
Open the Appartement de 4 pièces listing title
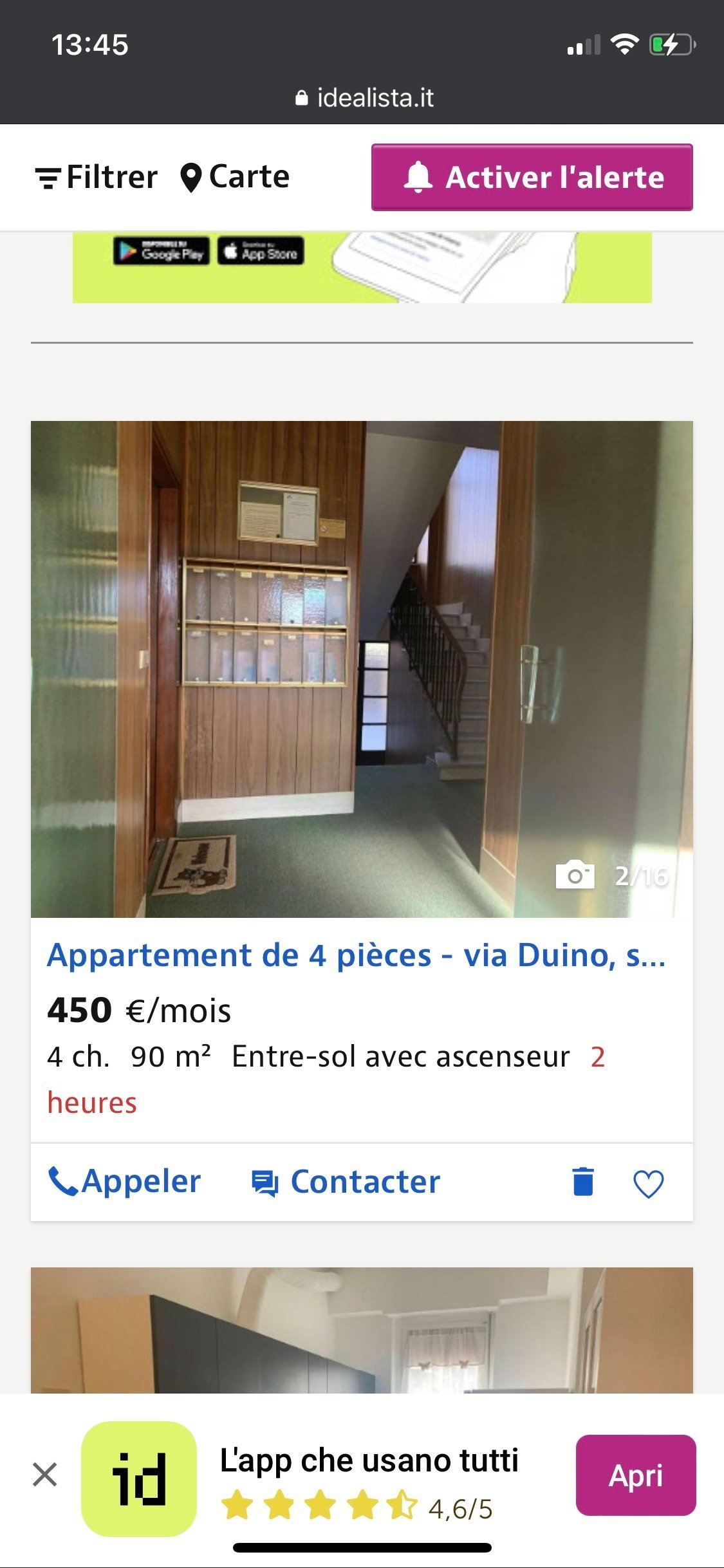coord(356,955)
